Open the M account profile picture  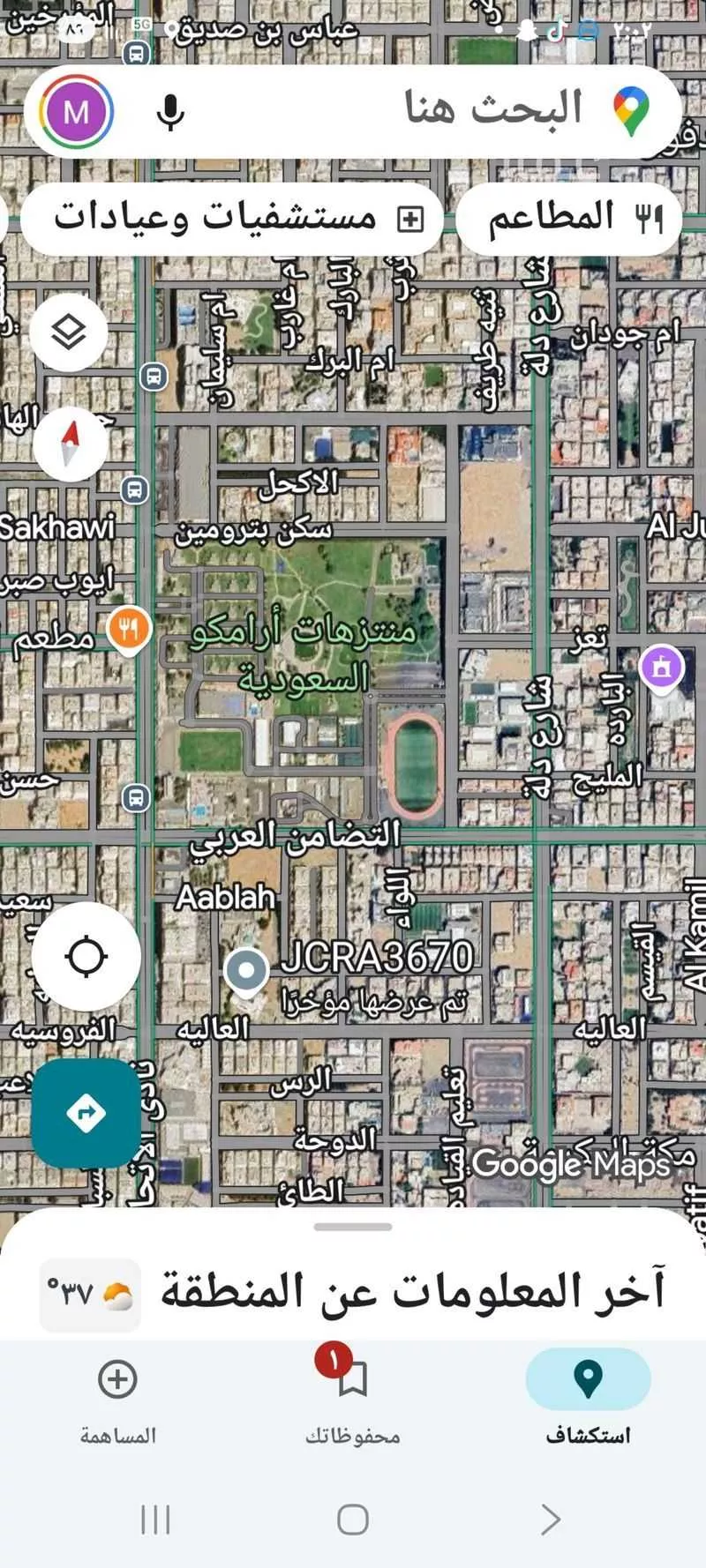(x=77, y=112)
